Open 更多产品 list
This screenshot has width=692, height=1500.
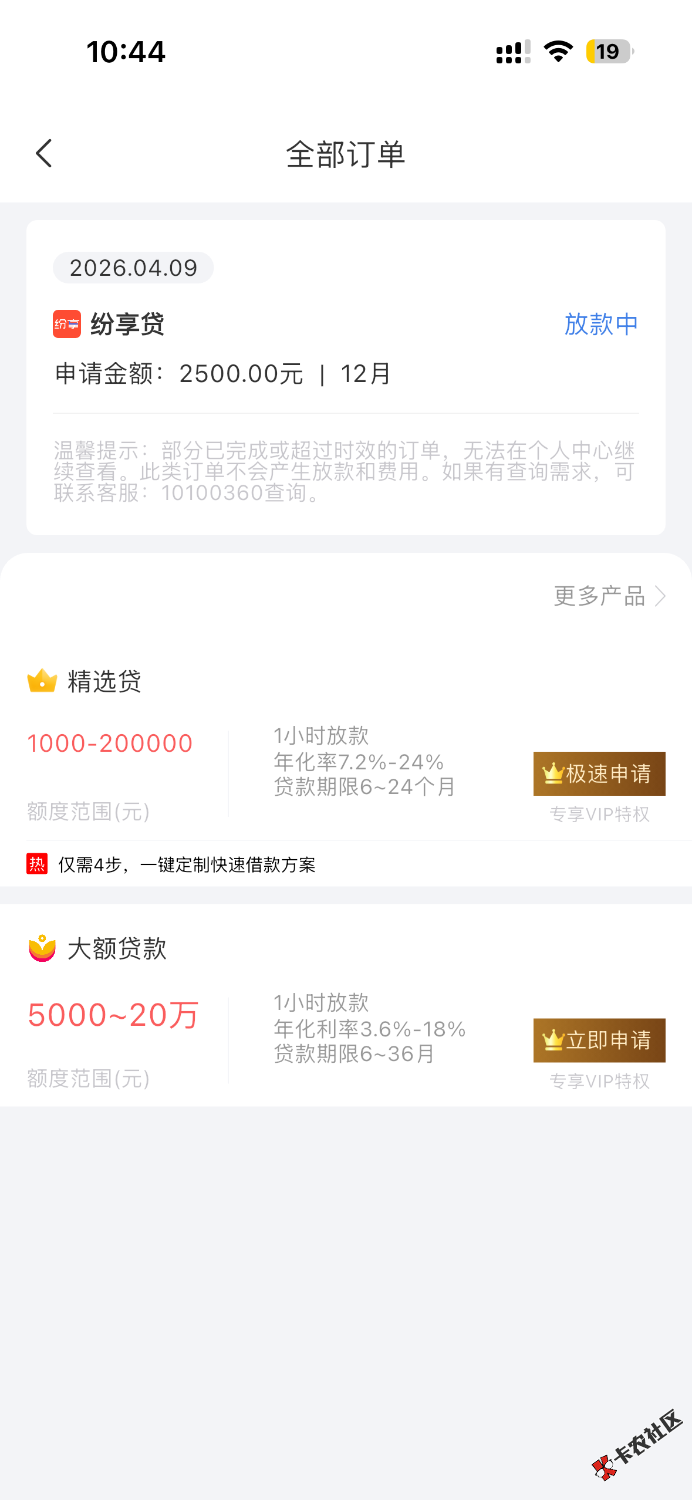click(609, 597)
